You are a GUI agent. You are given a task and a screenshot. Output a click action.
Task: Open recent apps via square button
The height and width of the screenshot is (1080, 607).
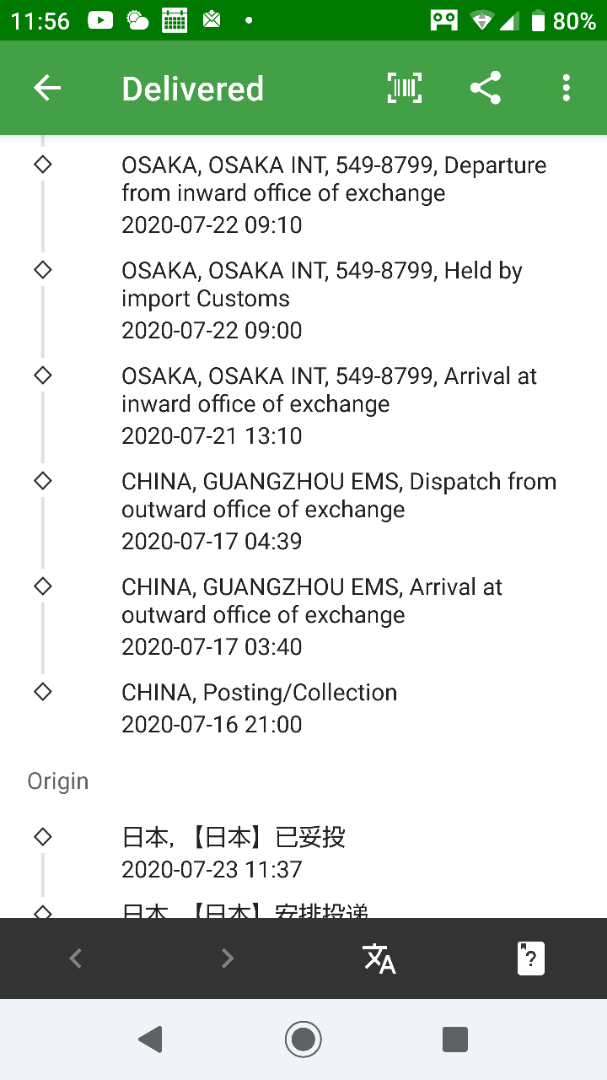click(x=455, y=1039)
